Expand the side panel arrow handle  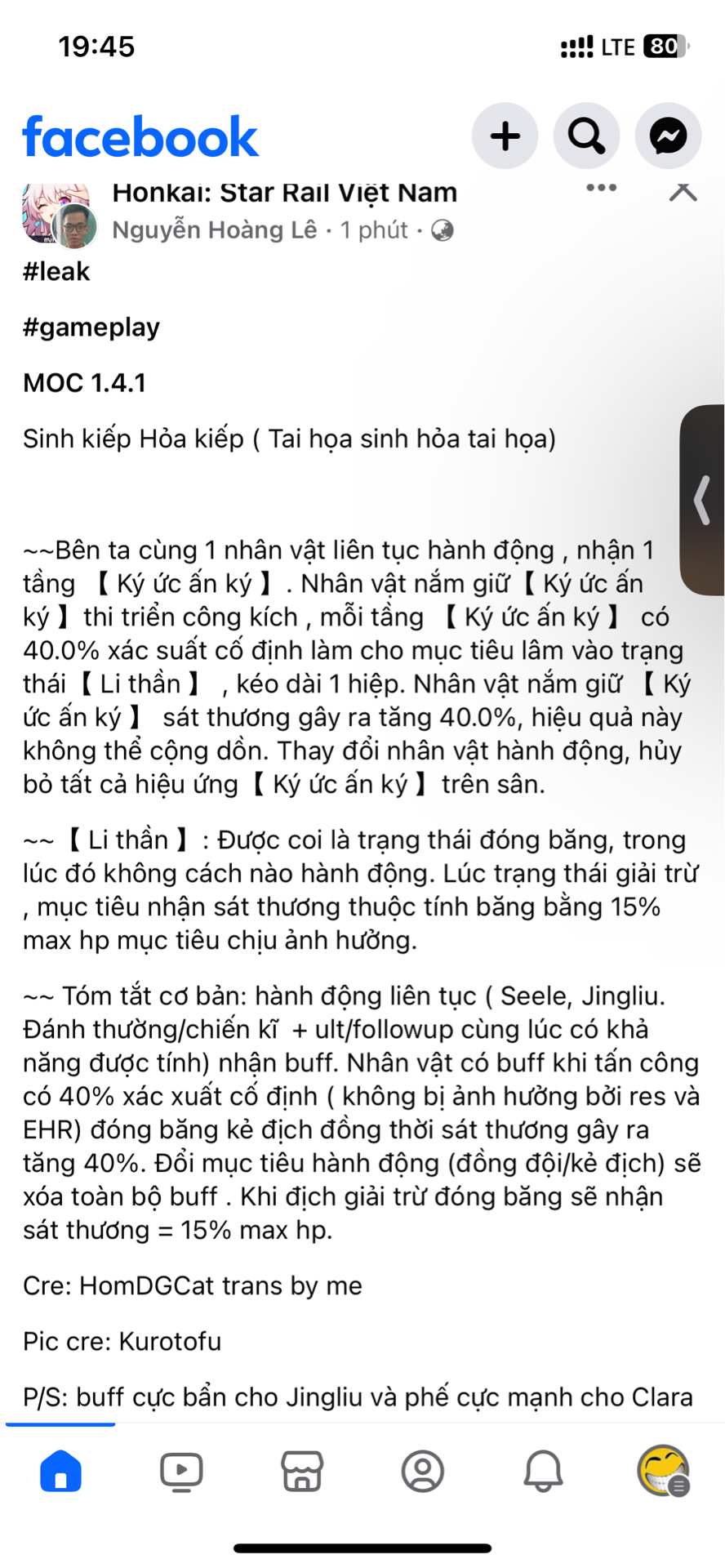point(702,500)
